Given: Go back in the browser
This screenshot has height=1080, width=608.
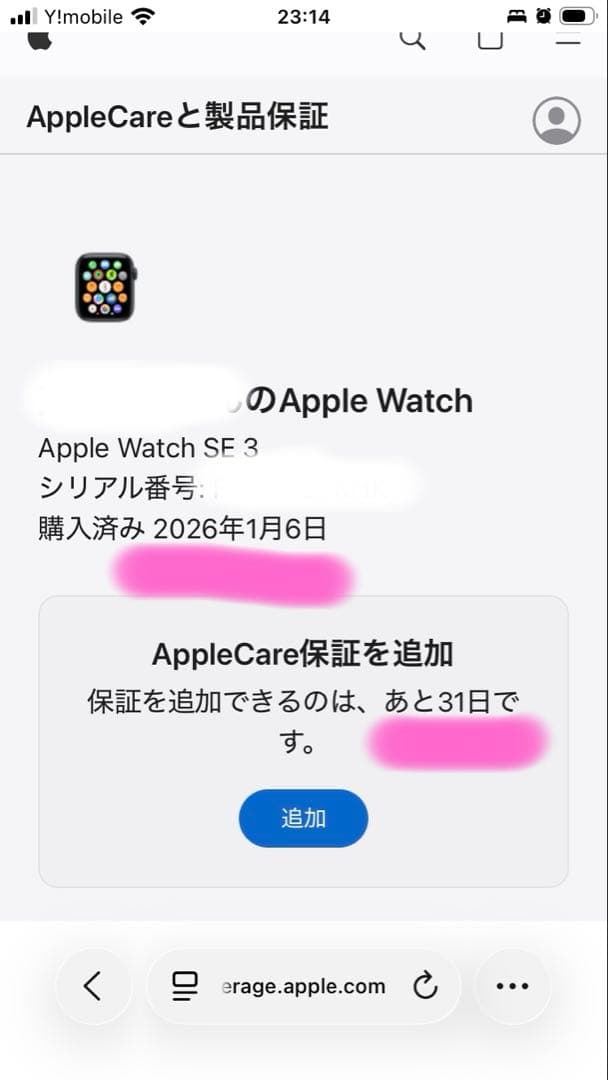Looking at the screenshot, I should 93,987.
